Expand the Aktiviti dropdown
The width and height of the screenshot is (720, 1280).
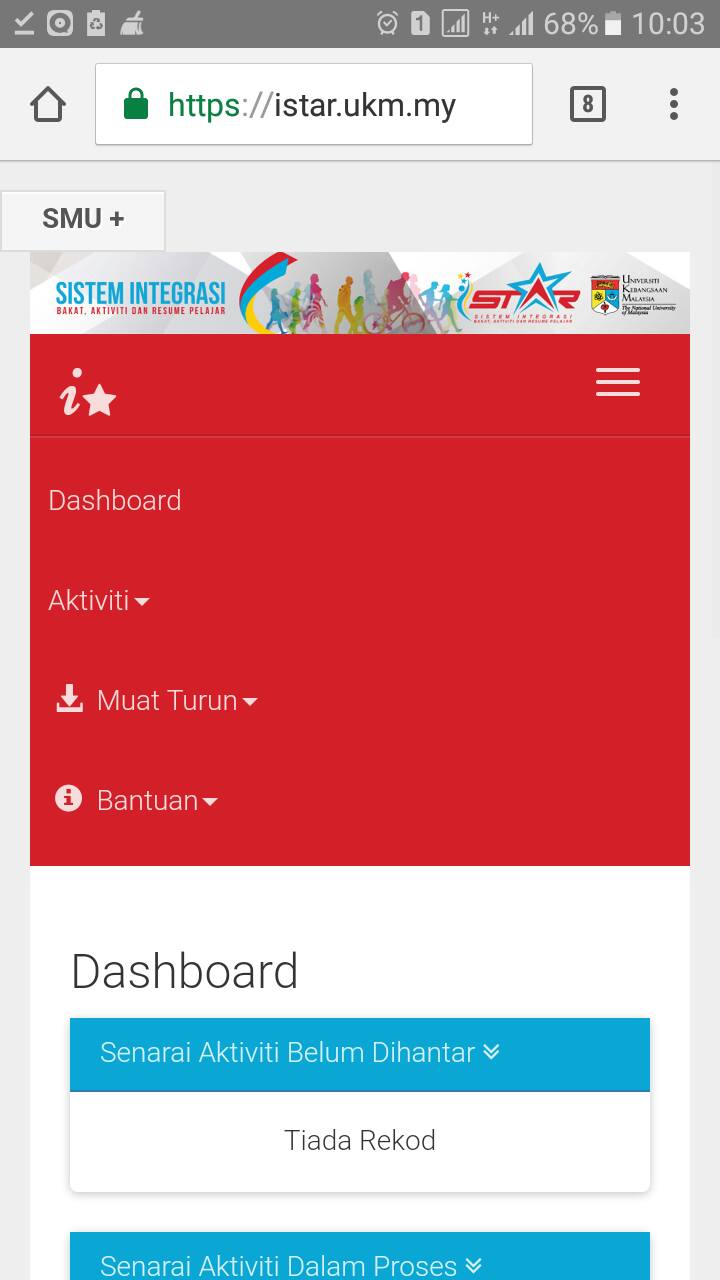pyautogui.click(x=99, y=600)
